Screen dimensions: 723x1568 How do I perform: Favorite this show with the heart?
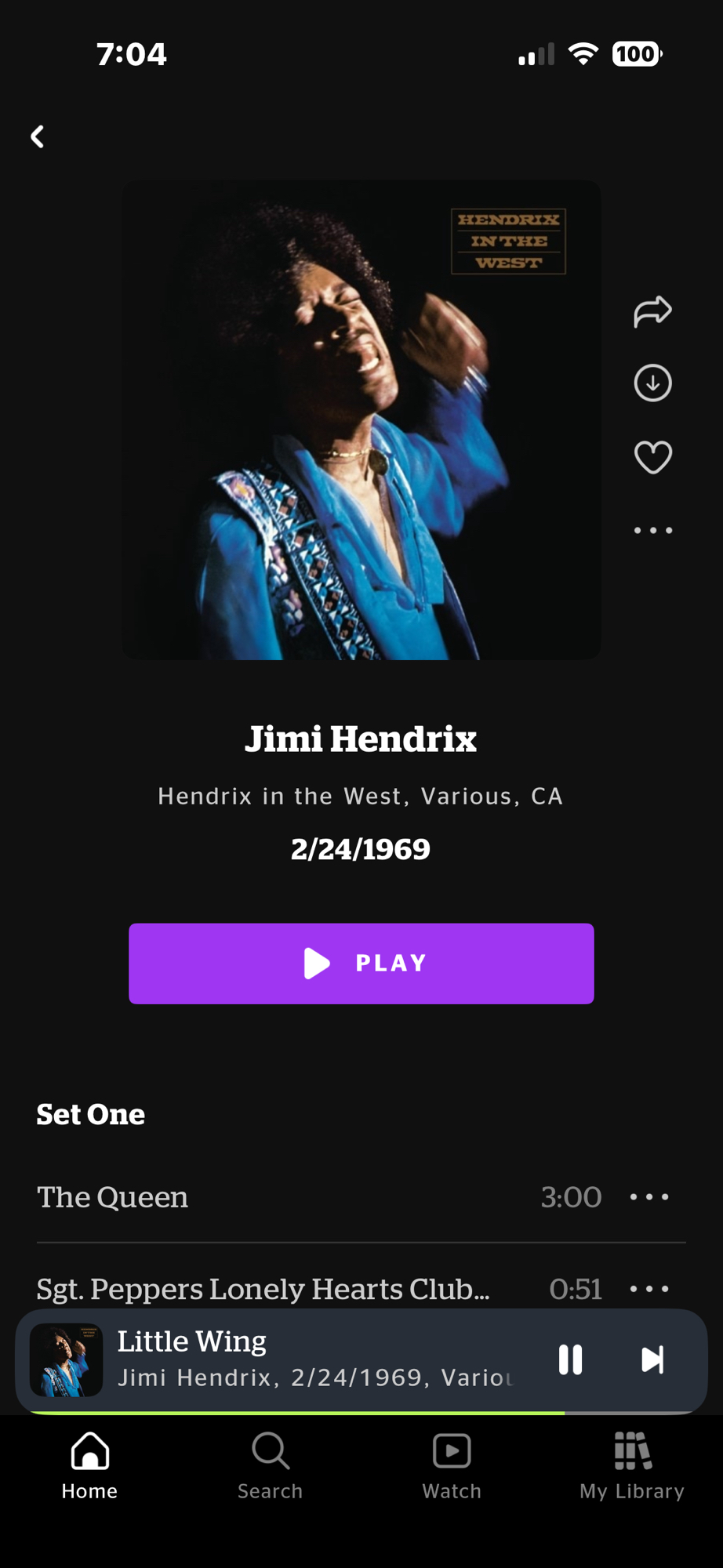[x=652, y=457]
